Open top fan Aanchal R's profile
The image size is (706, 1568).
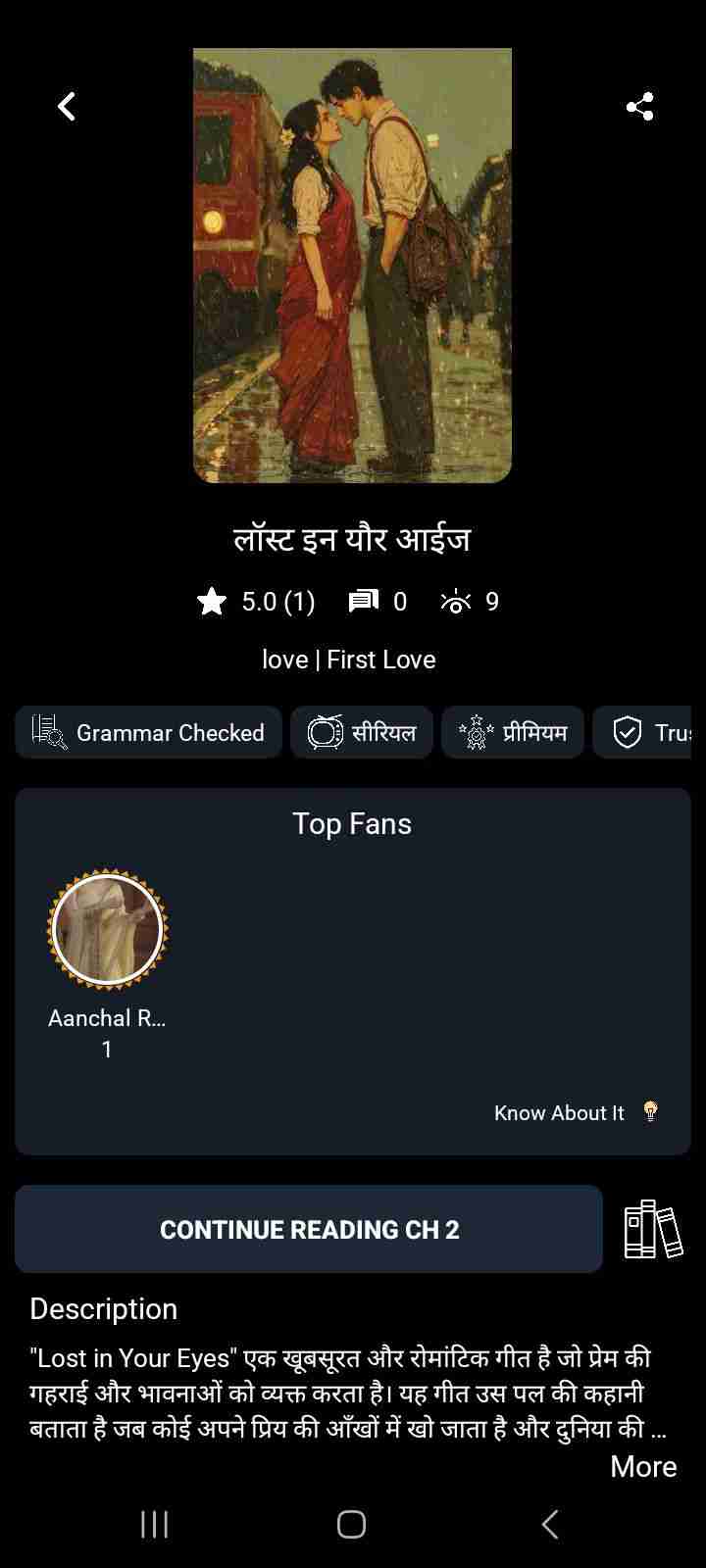tap(107, 929)
